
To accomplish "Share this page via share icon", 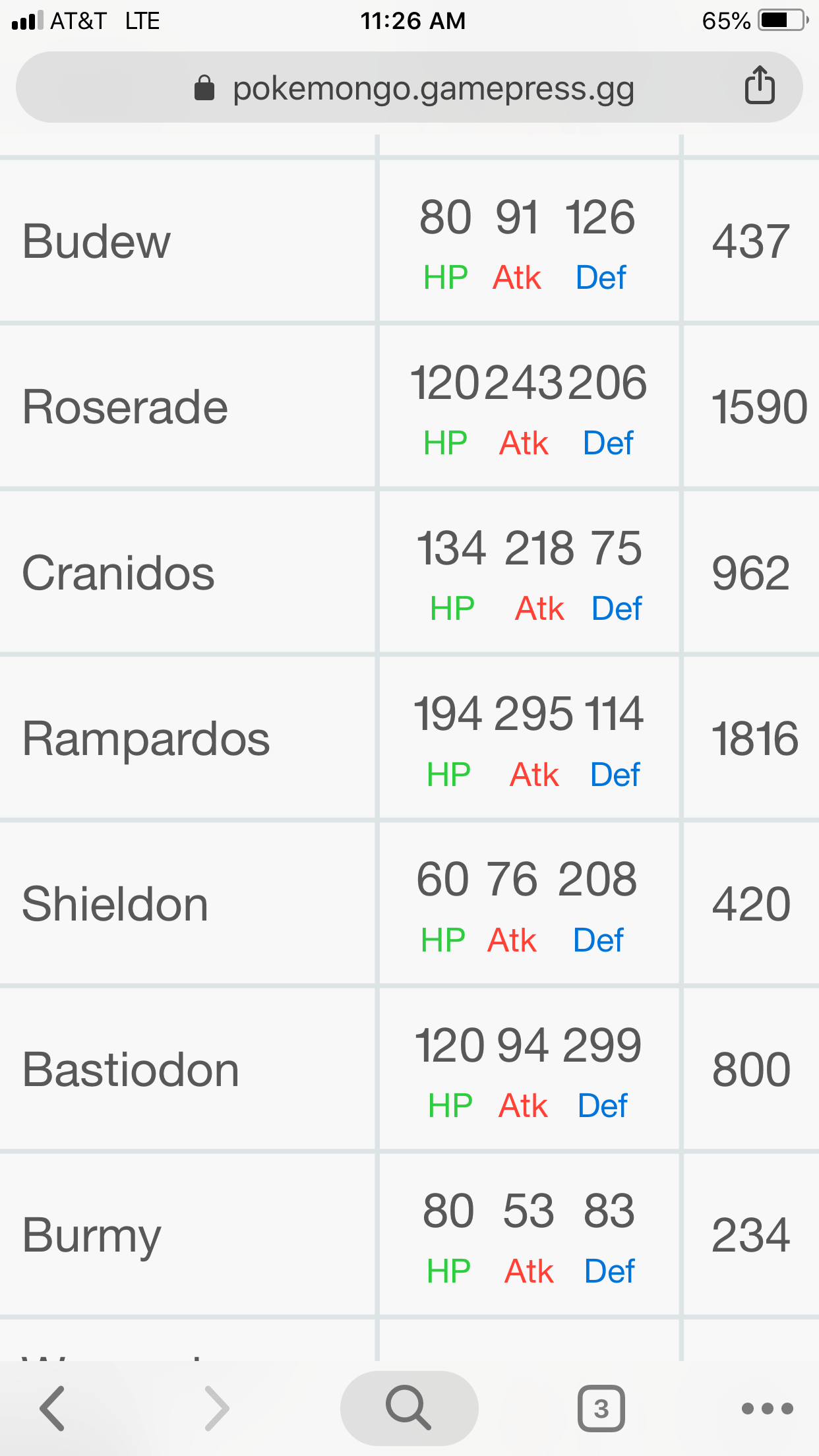I will [760, 85].
